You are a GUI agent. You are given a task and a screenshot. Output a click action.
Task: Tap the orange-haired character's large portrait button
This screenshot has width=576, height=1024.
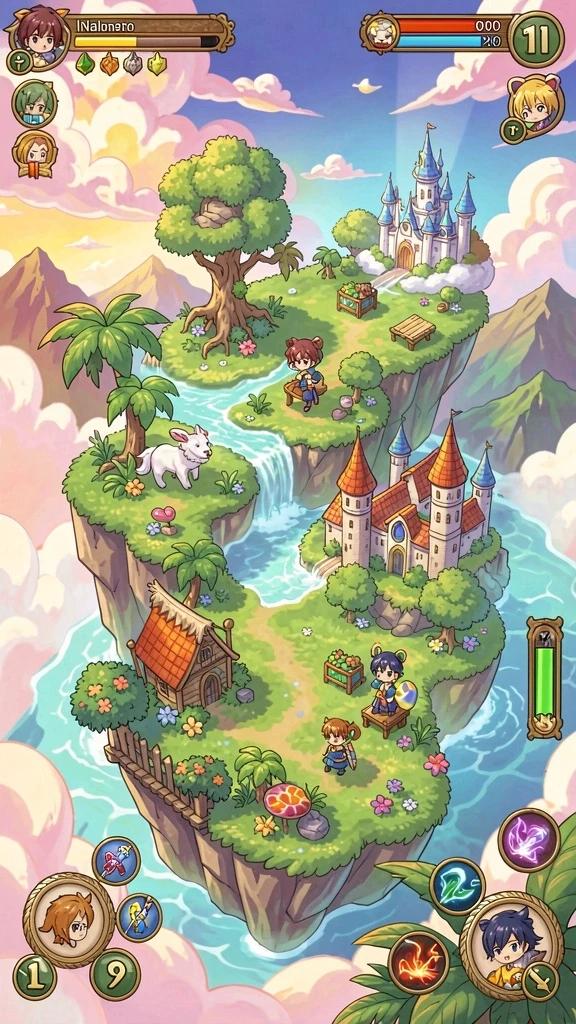69,920
